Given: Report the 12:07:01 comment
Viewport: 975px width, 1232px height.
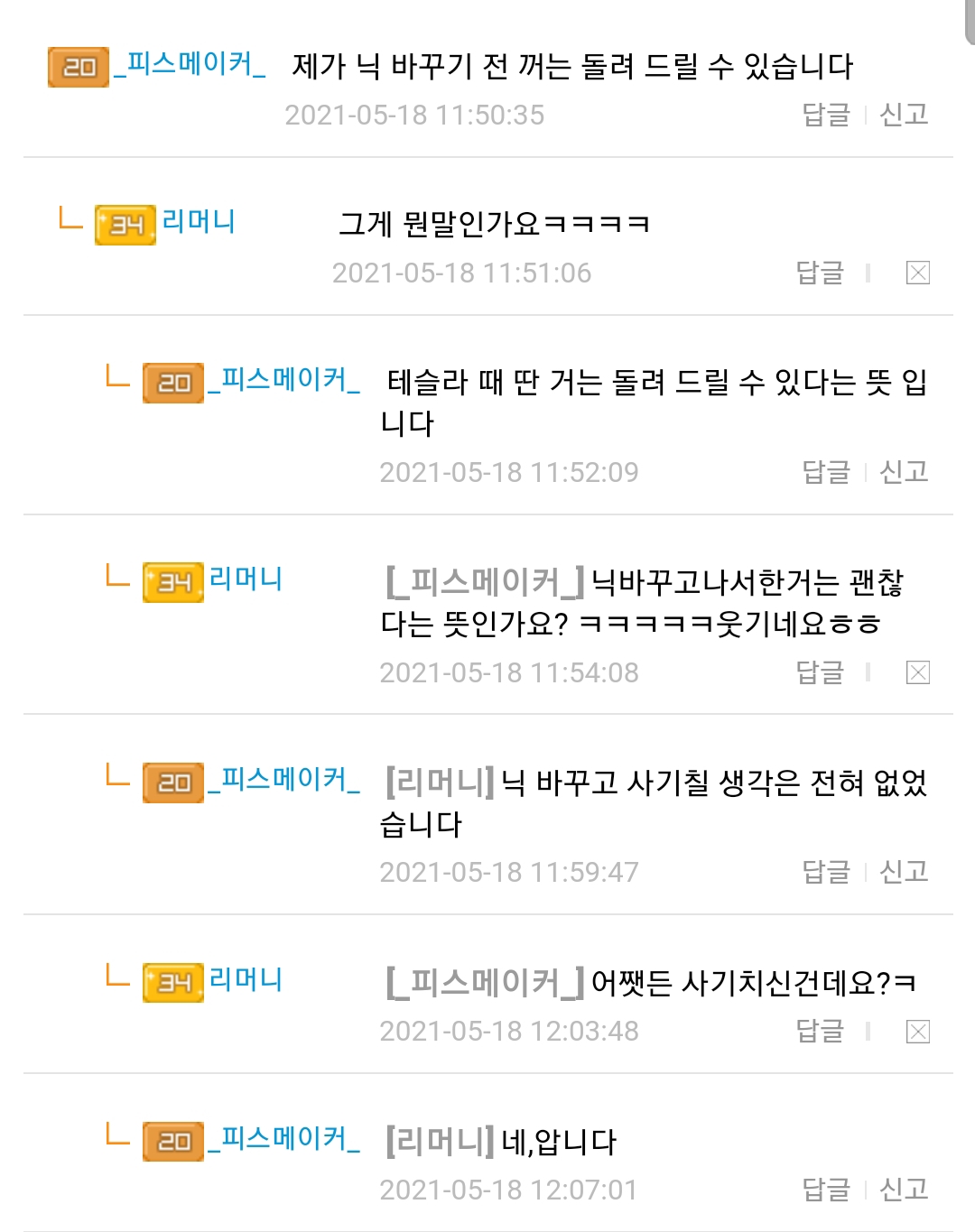Looking at the screenshot, I should (x=904, y=1190).
